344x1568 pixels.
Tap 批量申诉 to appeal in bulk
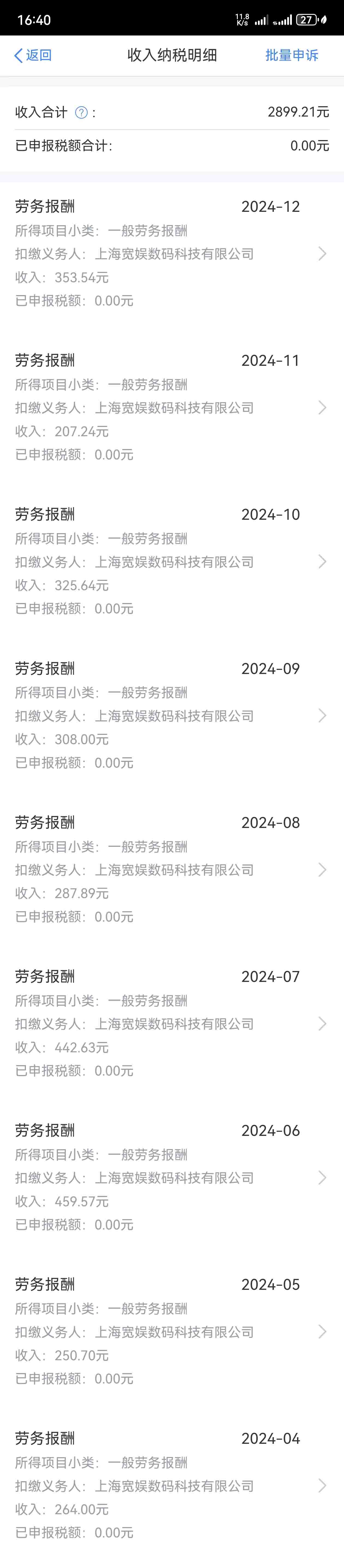coord(292,55)
